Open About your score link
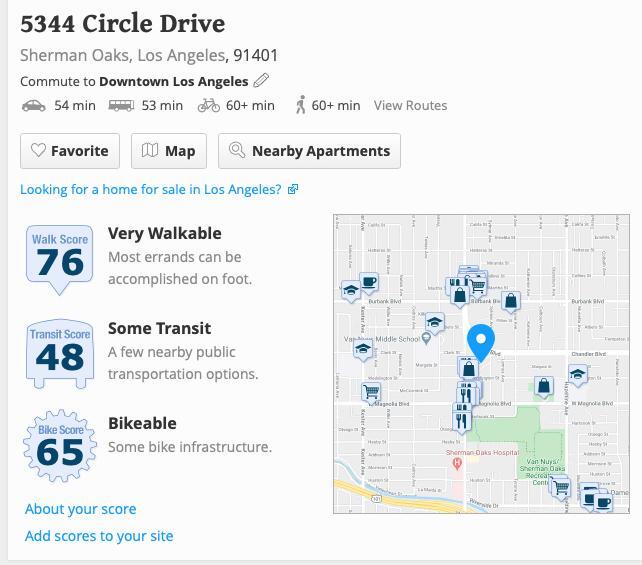642x565 pixels. coord(80,509)
